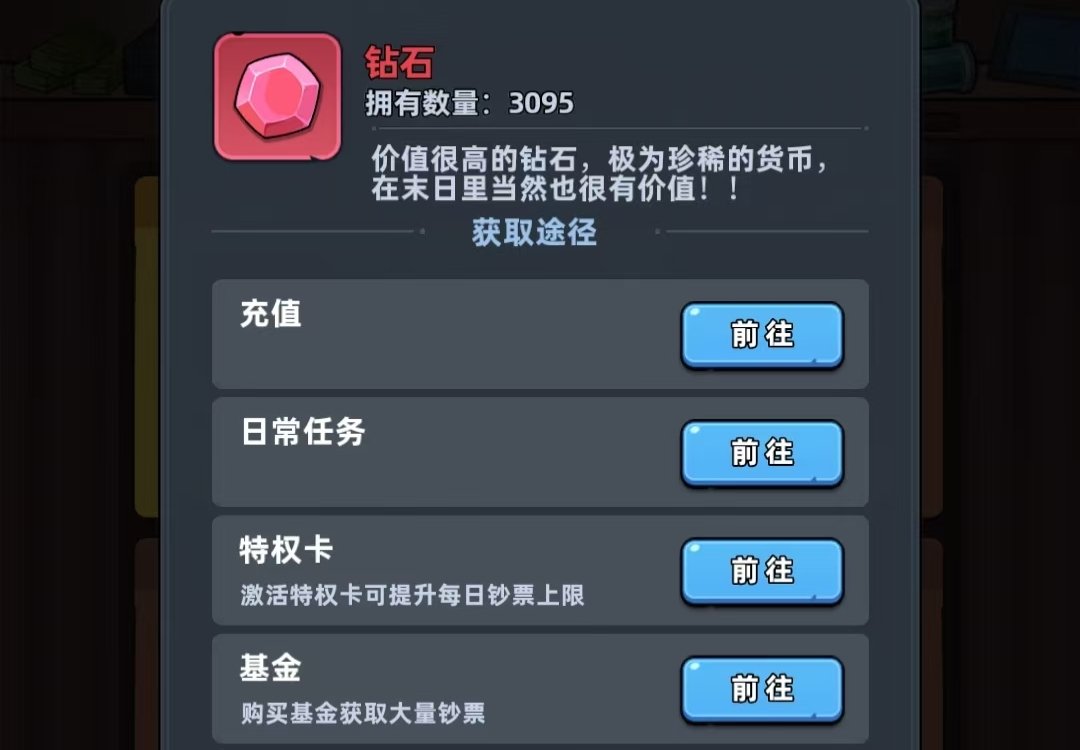Open 特权卡 using its 前往 button
Image resolution: width=1080 pixels, height=750 pixels.
pyautogui.click(x=762, y=571)
